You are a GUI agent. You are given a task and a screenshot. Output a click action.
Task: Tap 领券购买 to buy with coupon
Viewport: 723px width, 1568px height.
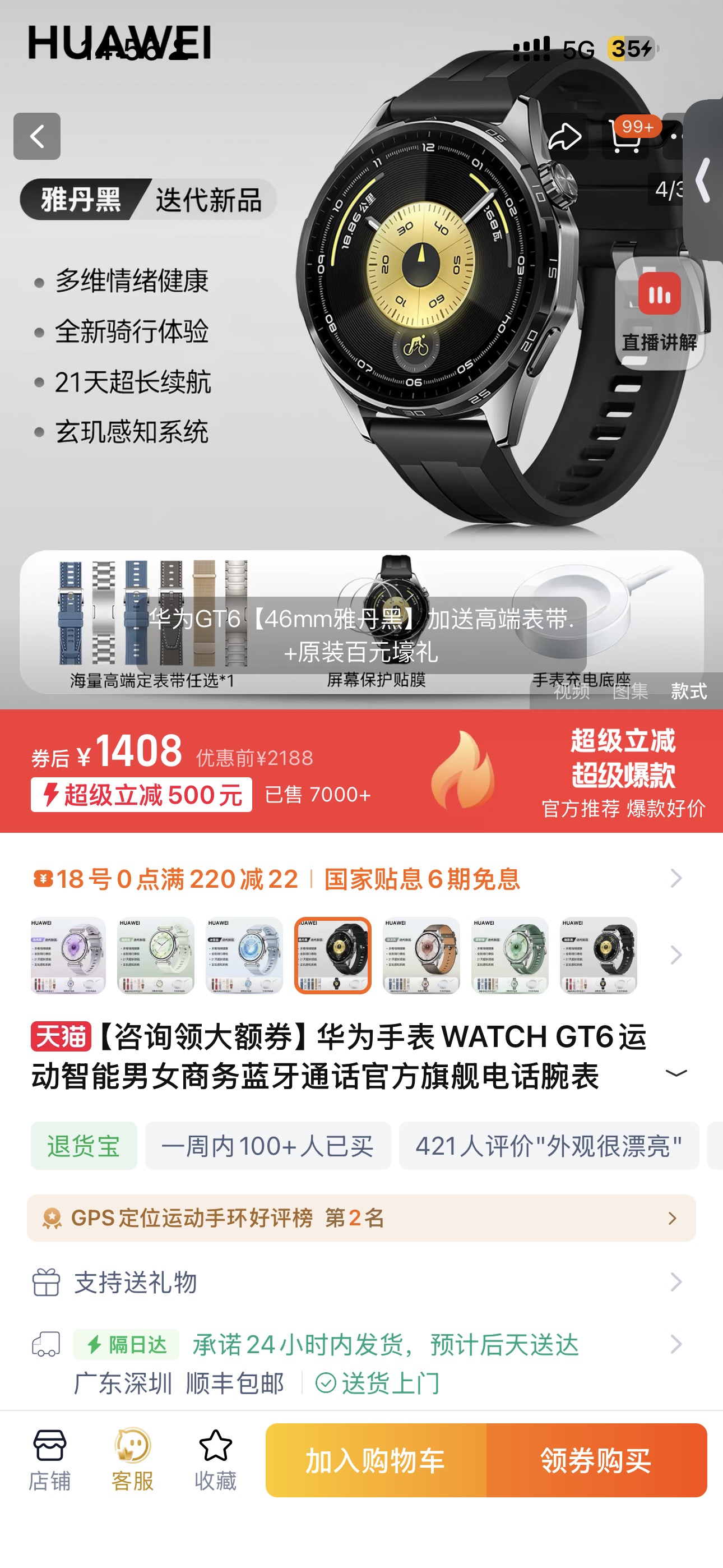pos(596,1460)
